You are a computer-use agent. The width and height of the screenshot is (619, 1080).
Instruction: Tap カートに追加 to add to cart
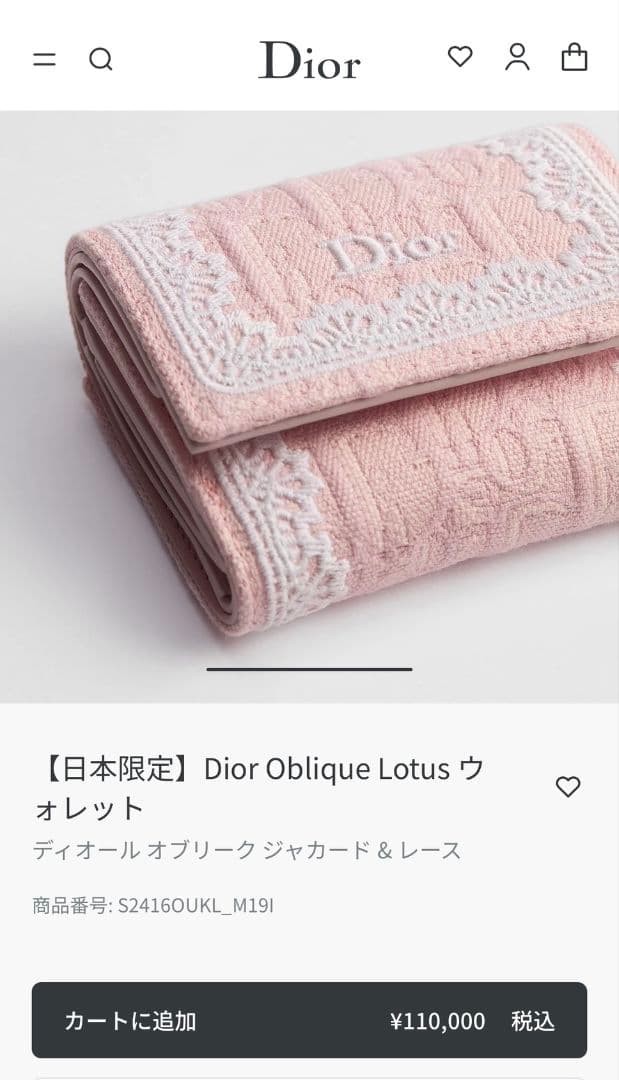click(x=309, y=1020)
